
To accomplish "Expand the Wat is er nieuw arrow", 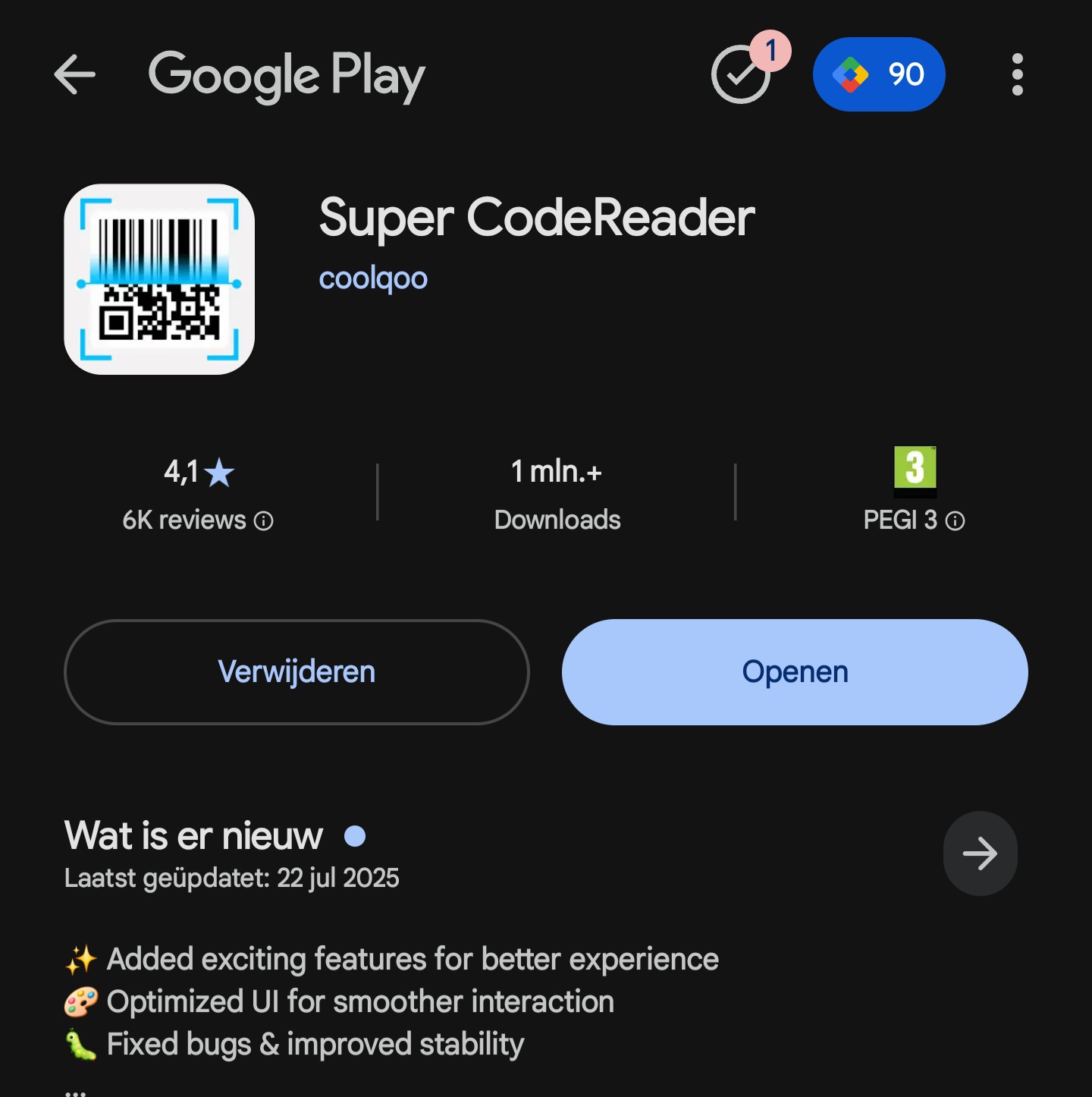I will pos(980,853).
